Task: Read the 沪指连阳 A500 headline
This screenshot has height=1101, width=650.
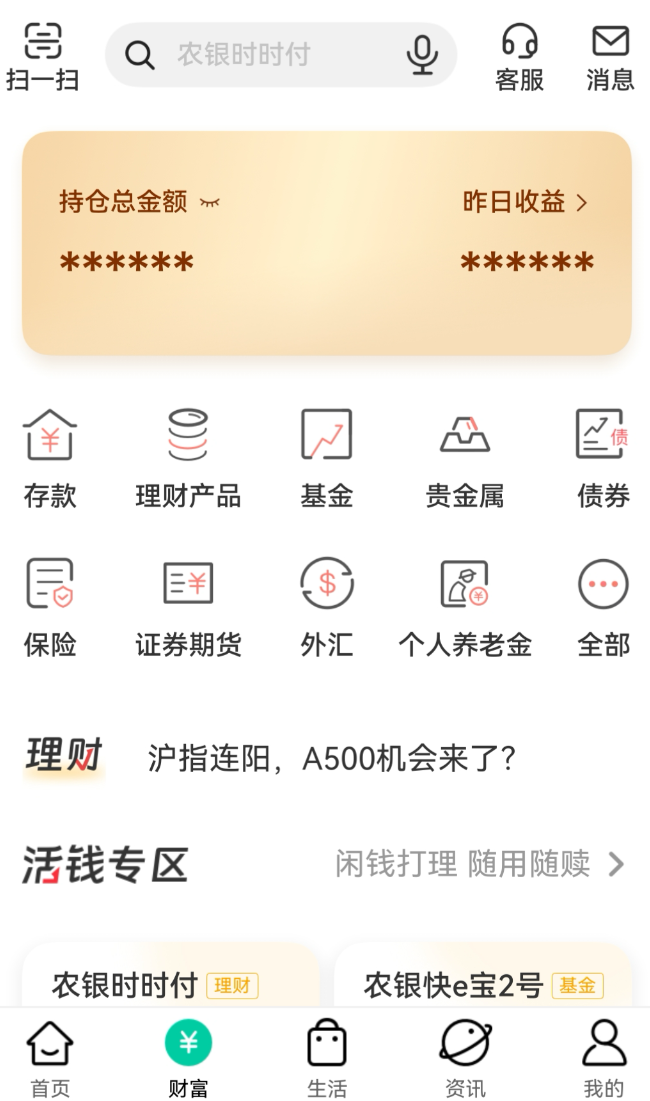Action: pos(332,758)
